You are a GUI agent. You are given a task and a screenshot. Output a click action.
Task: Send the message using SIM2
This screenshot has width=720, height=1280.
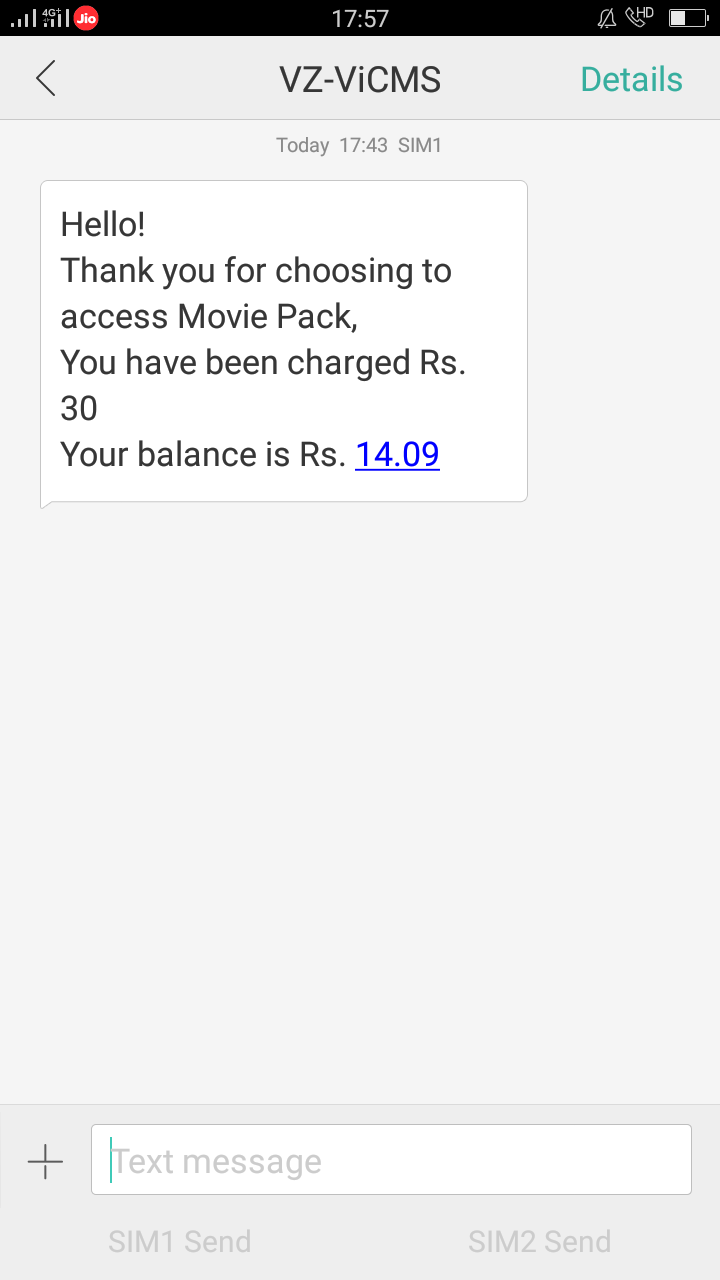click(539, 1242)
